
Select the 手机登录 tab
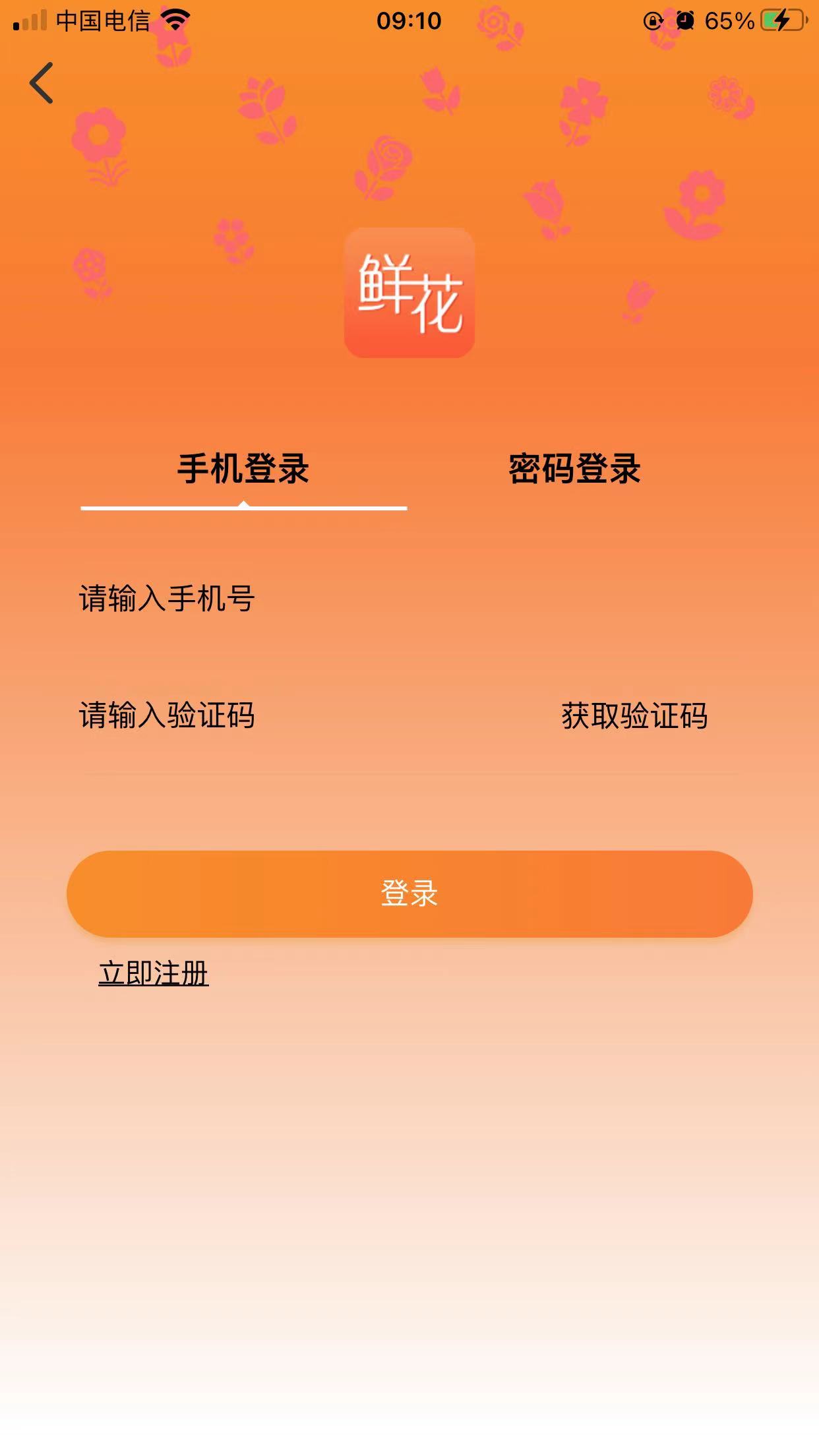tap(243, 467)
